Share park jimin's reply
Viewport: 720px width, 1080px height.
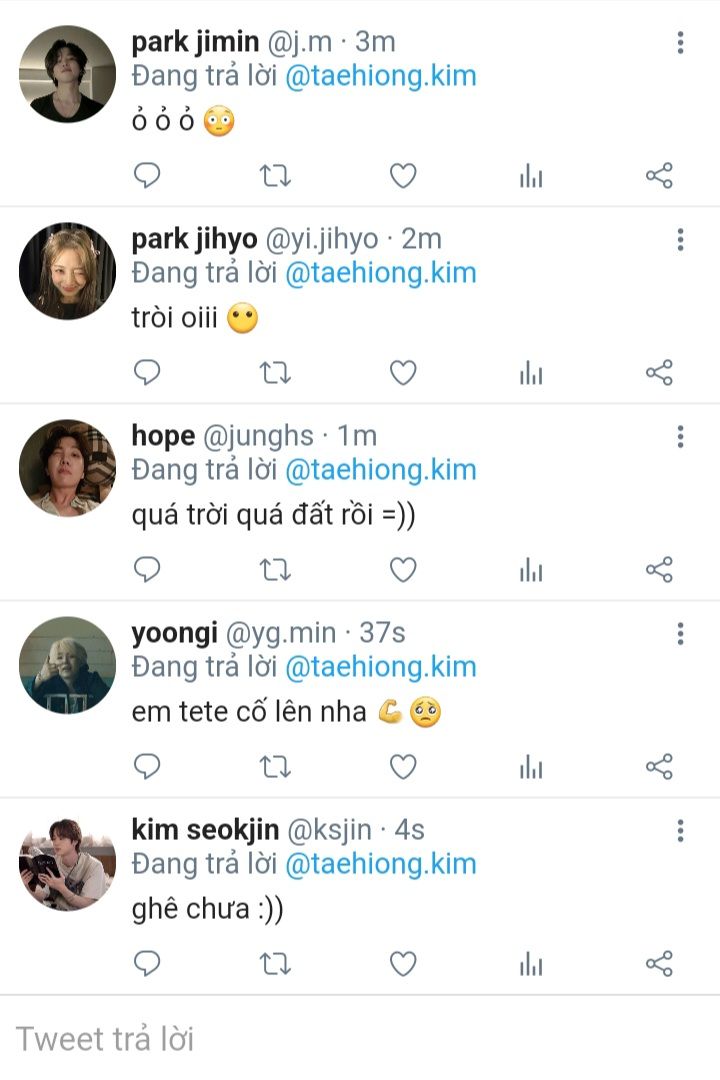click(659, 177)
